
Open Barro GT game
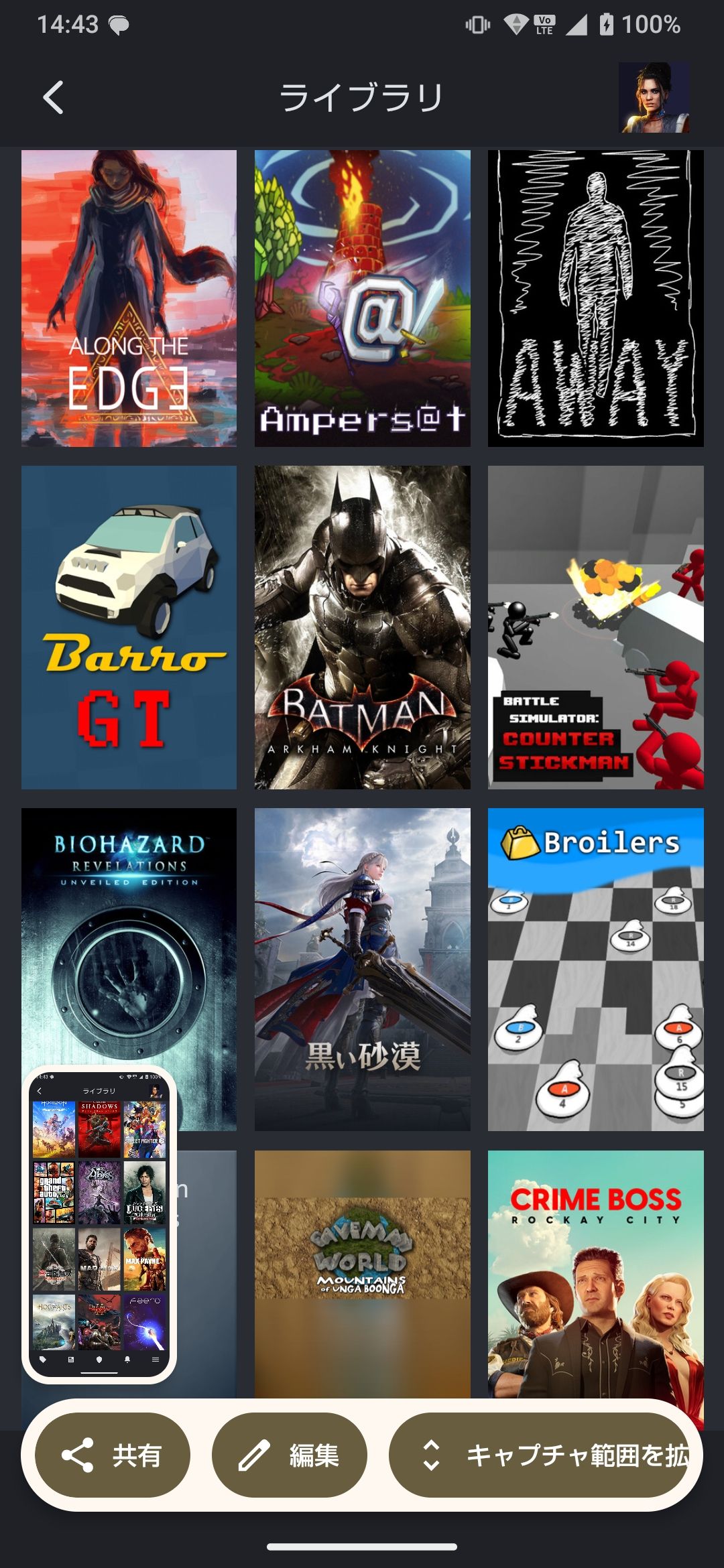coord(129,627)
